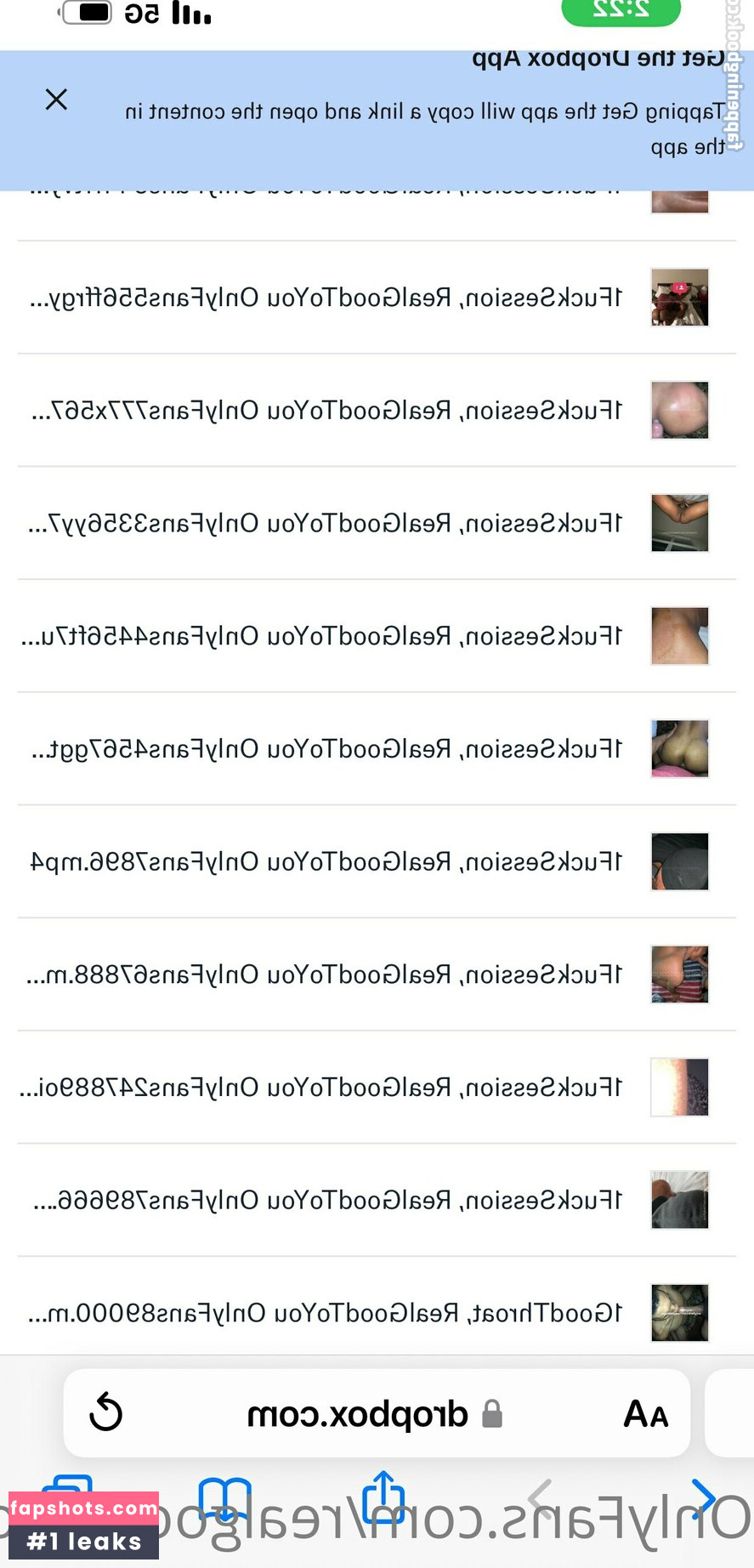Go back using the blue chevron arrow
Screen dimensions: 754x1568
[702, 1498]
